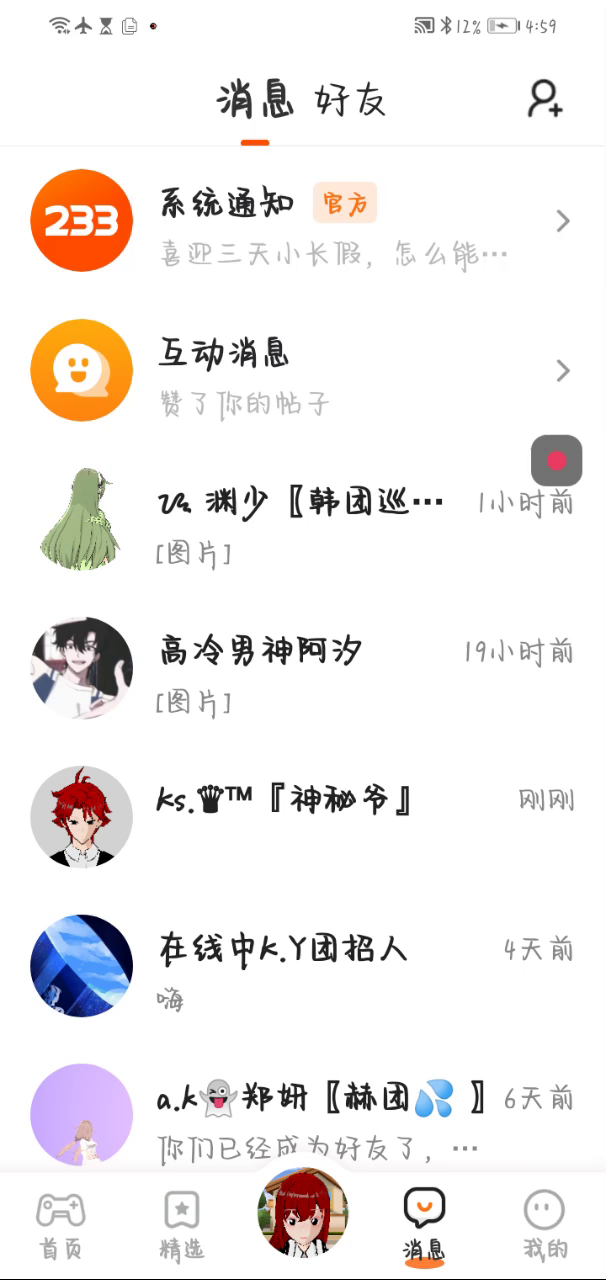The width and height of the screenshot is (606, 1280).
Task: Open the 我的 profile tab
Action: click(545, 1226)
